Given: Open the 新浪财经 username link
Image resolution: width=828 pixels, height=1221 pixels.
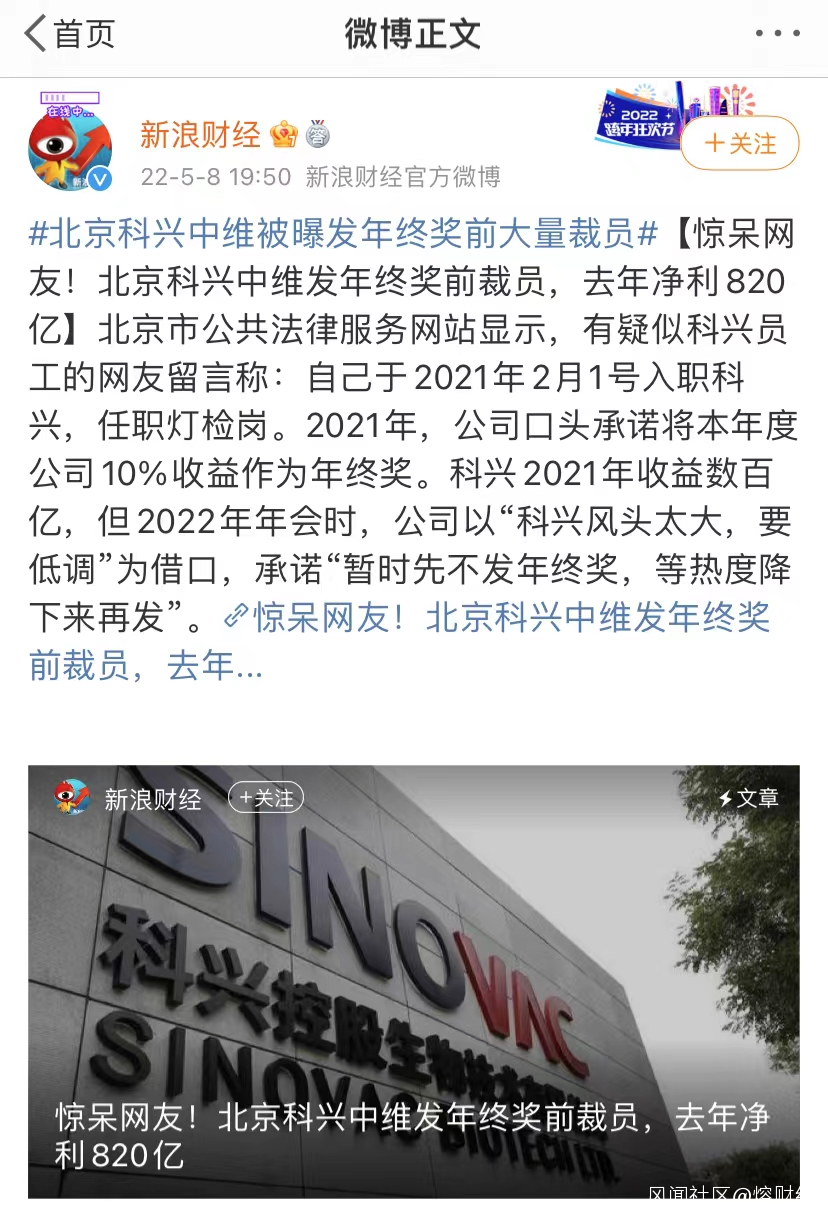Looking at the screenshot, I should coord(200,134).
